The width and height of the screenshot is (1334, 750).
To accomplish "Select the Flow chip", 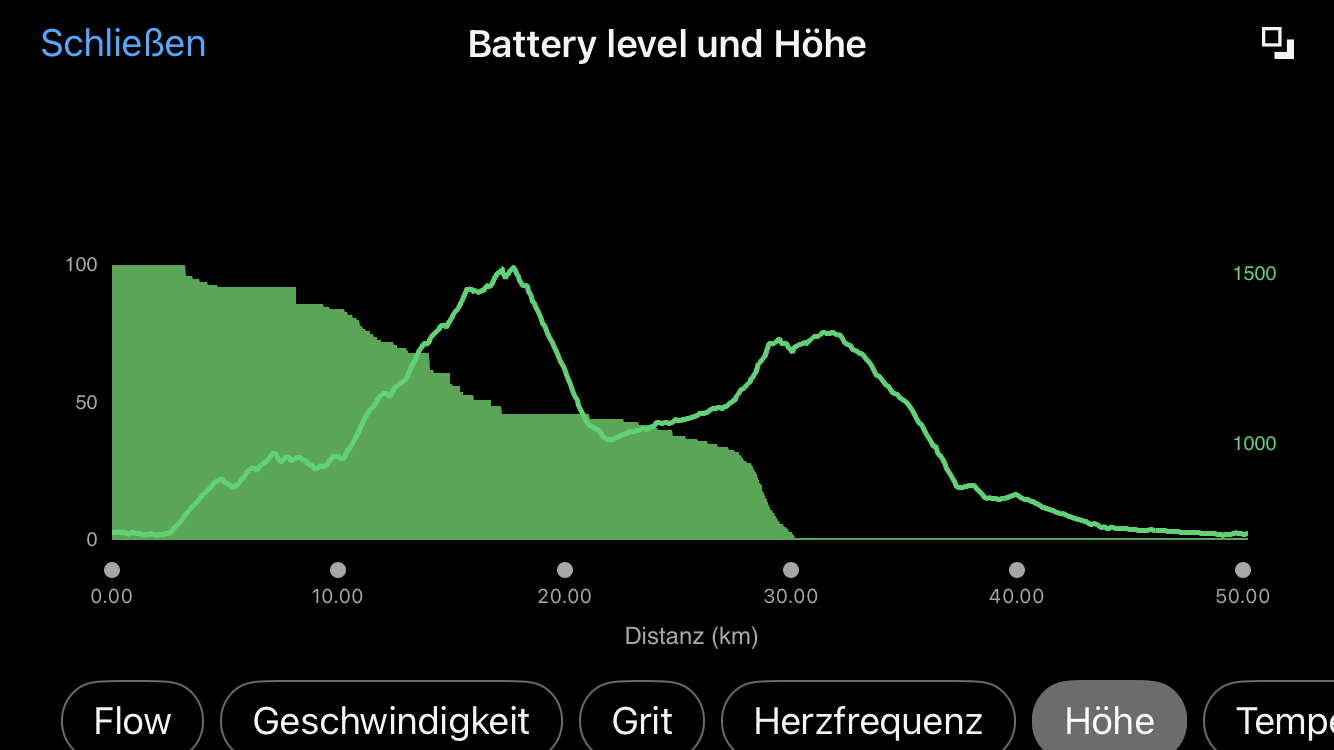I will coord(132,720).
